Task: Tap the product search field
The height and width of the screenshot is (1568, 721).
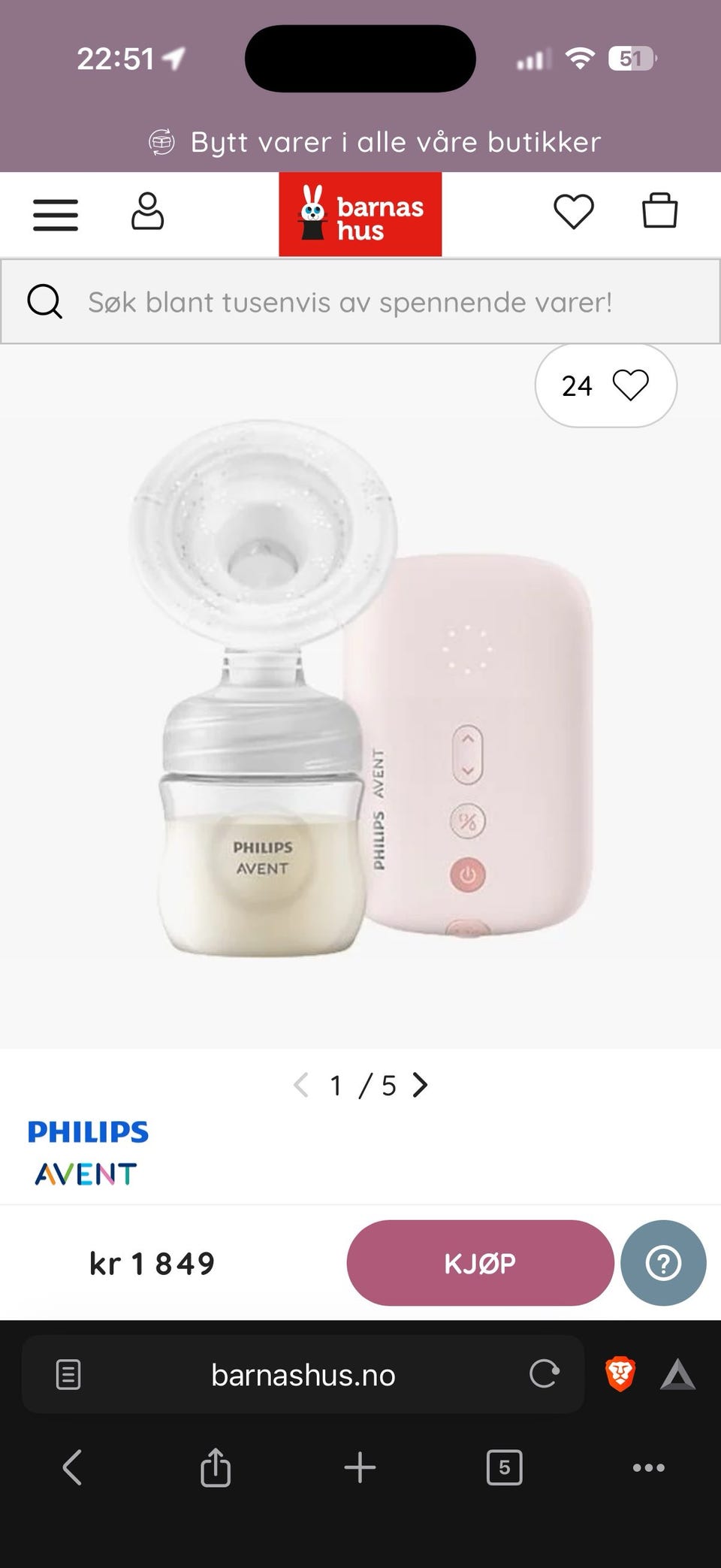Action: pyautogui.click(x=360, y=302)
